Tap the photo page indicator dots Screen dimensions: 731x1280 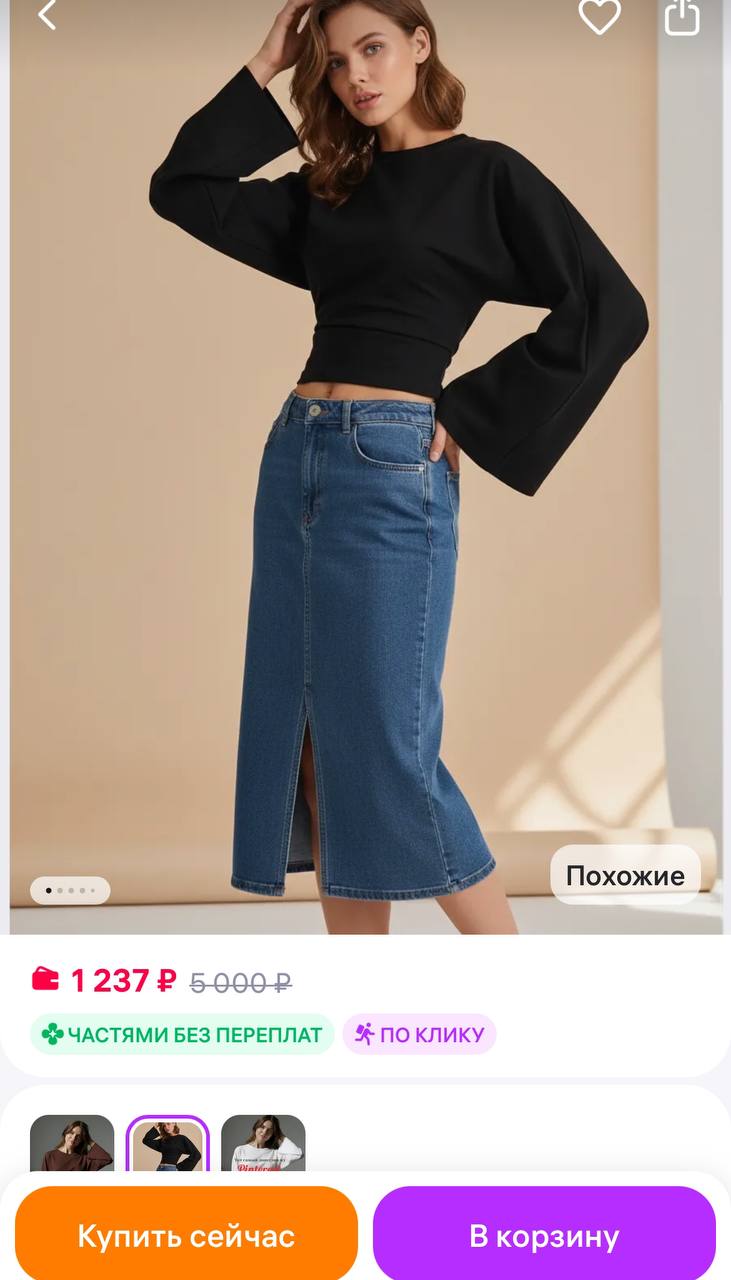(x=70, y=890)
